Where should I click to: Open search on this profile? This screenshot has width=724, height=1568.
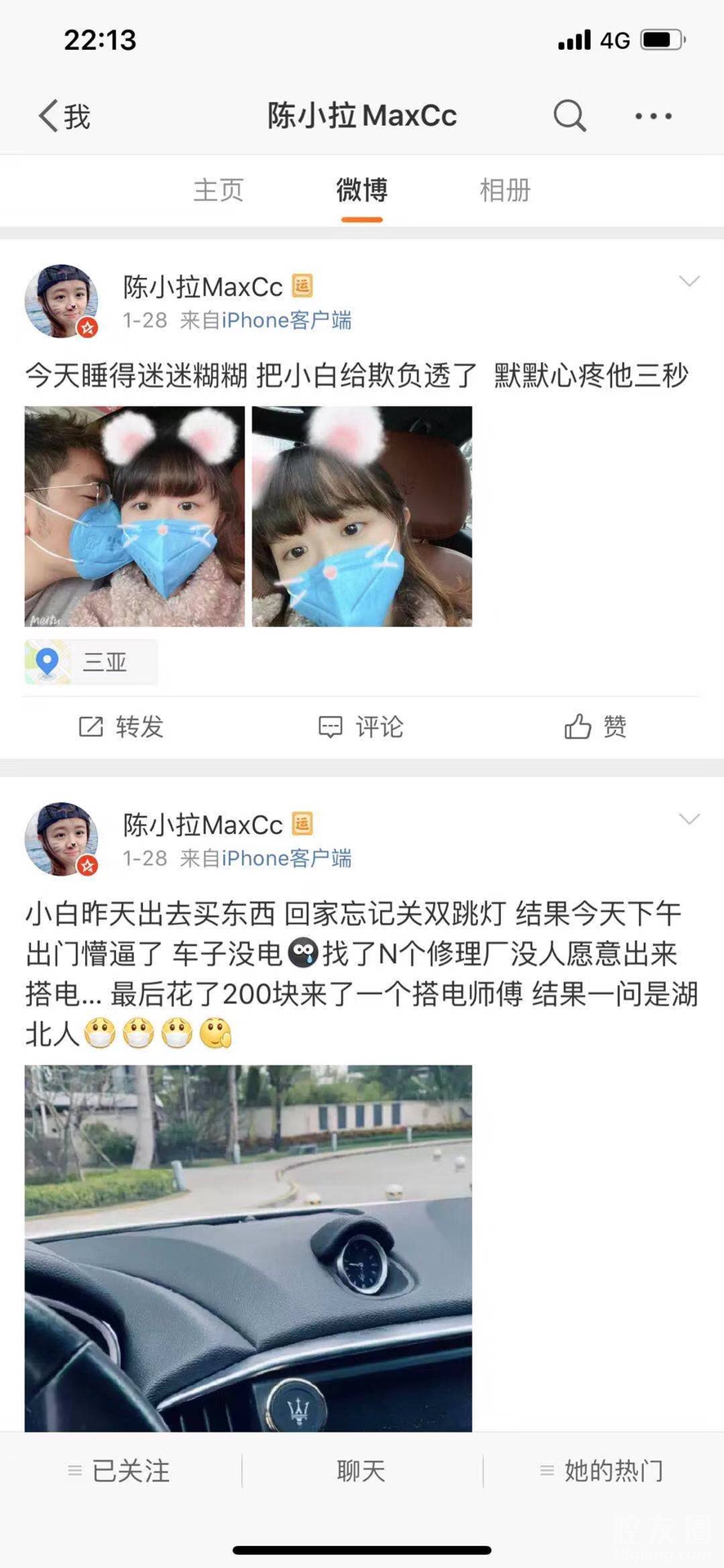569,116
